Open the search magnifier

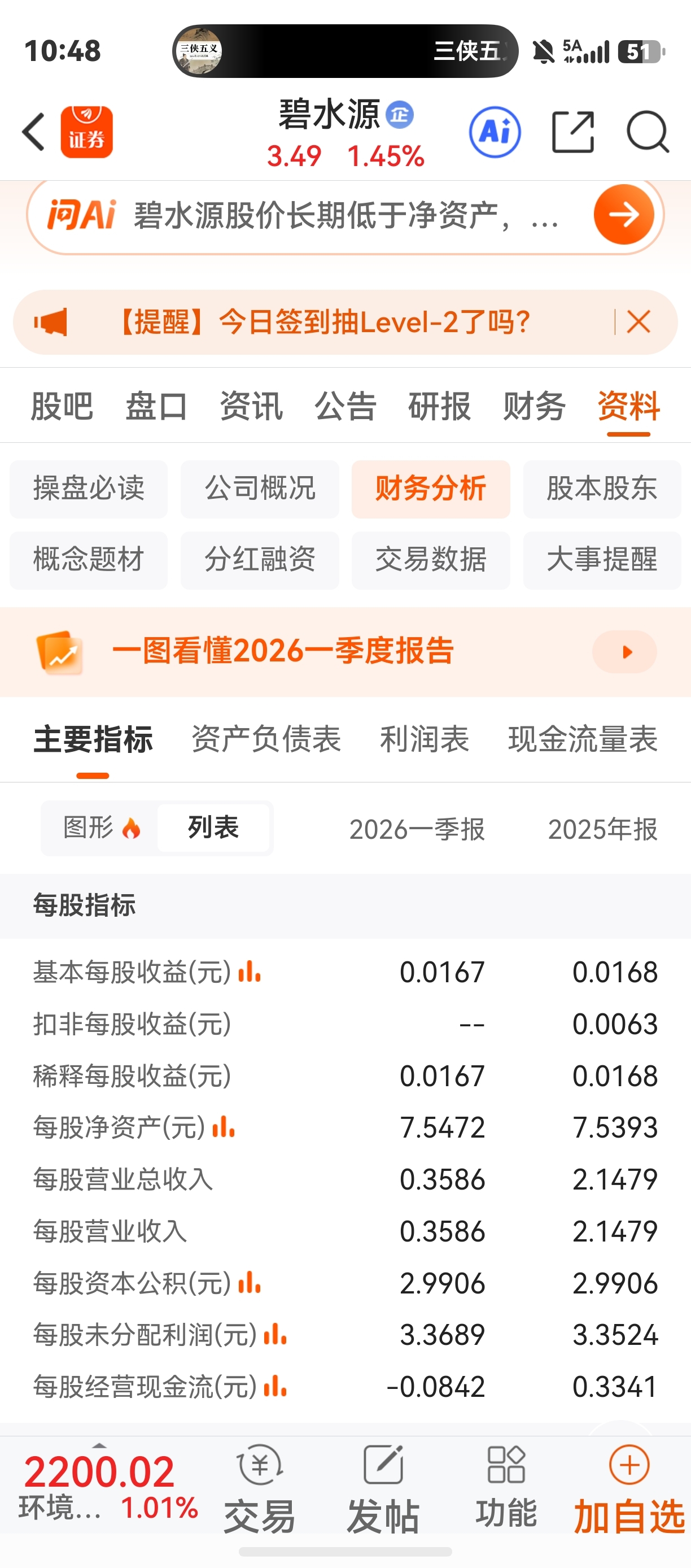[x=648, y=132]
